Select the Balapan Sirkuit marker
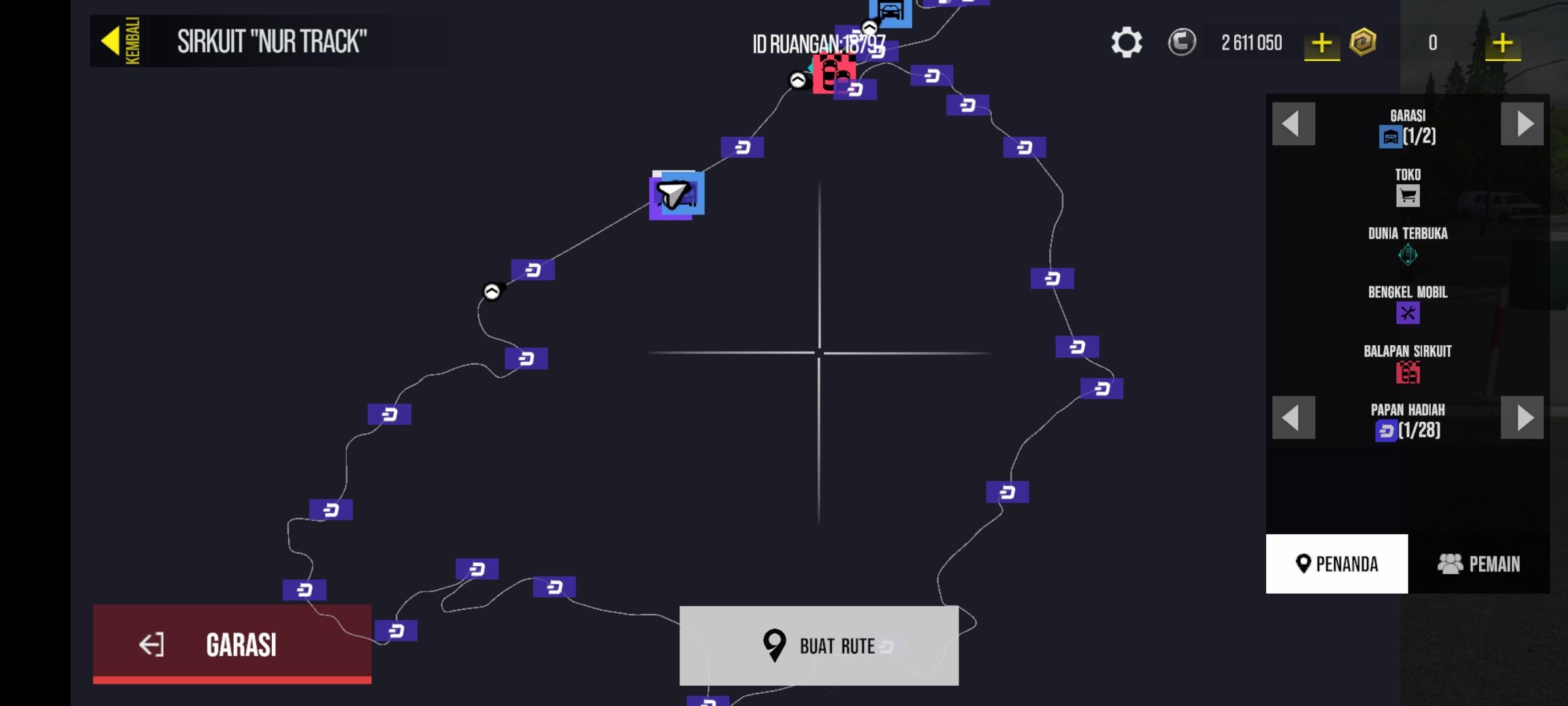The height and width of the screenshot is (706, 1568). coord(1407,371)
